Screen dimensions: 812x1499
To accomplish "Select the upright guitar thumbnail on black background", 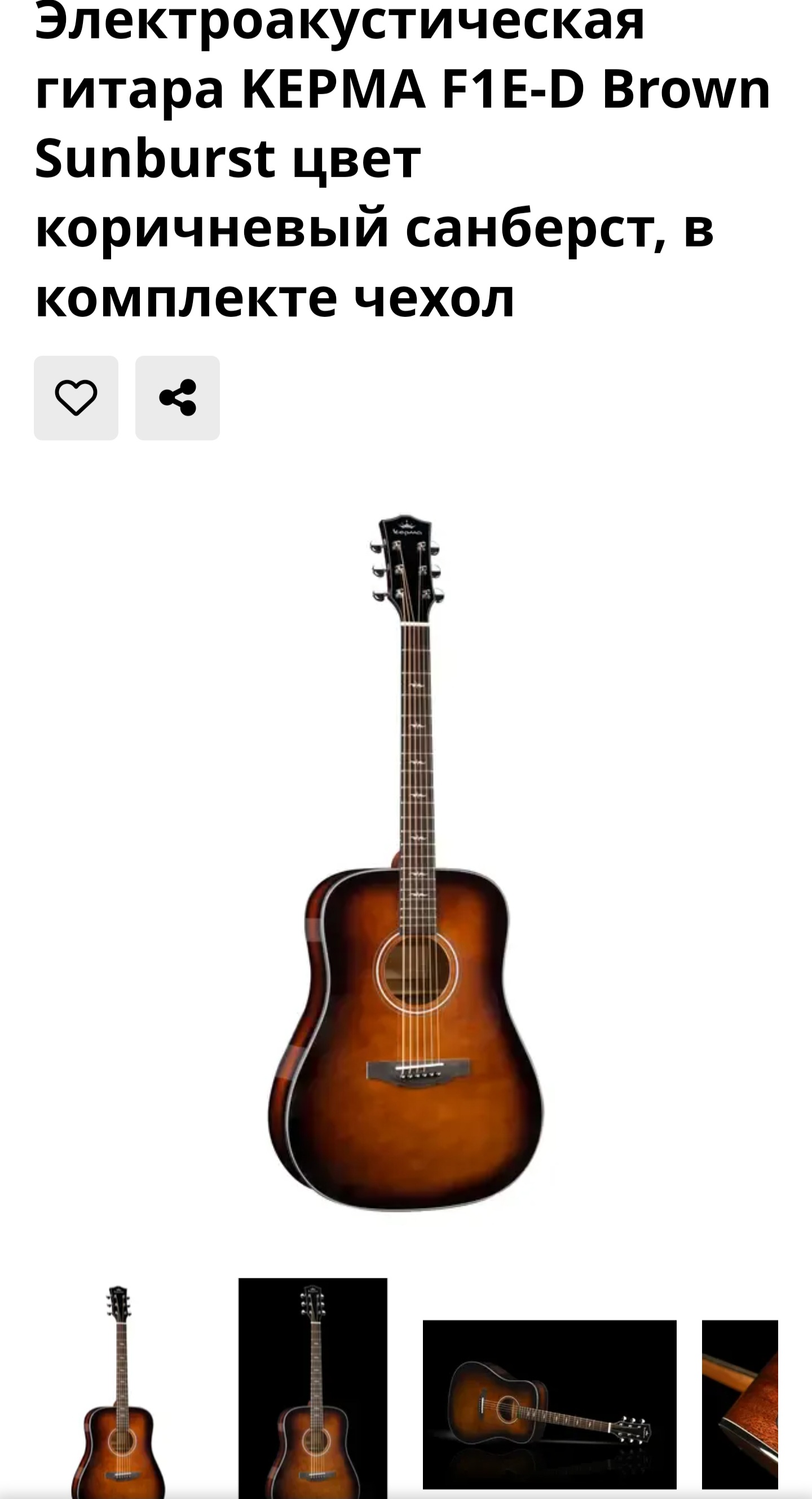I will click(313, 1391).
